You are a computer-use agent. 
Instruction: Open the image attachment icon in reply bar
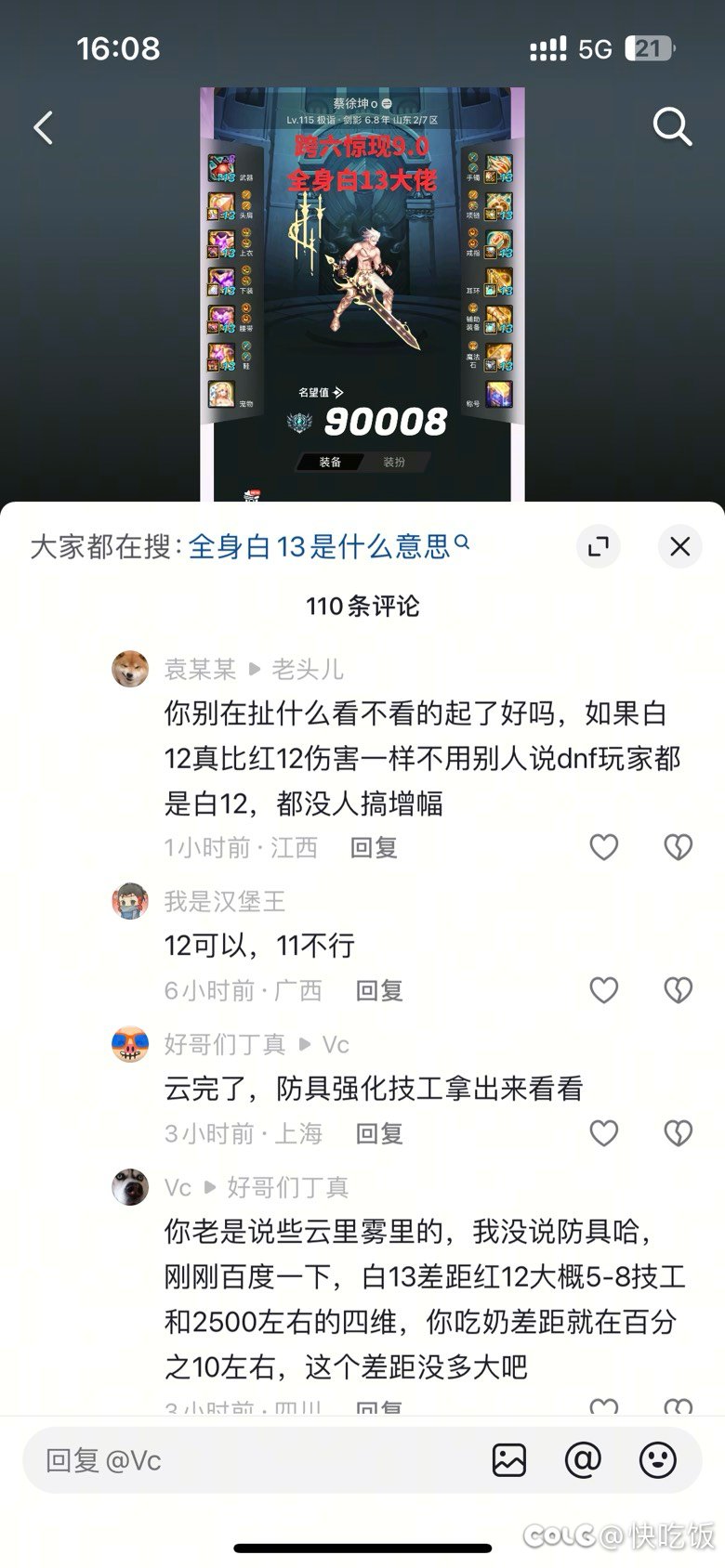pos(507,1459)
